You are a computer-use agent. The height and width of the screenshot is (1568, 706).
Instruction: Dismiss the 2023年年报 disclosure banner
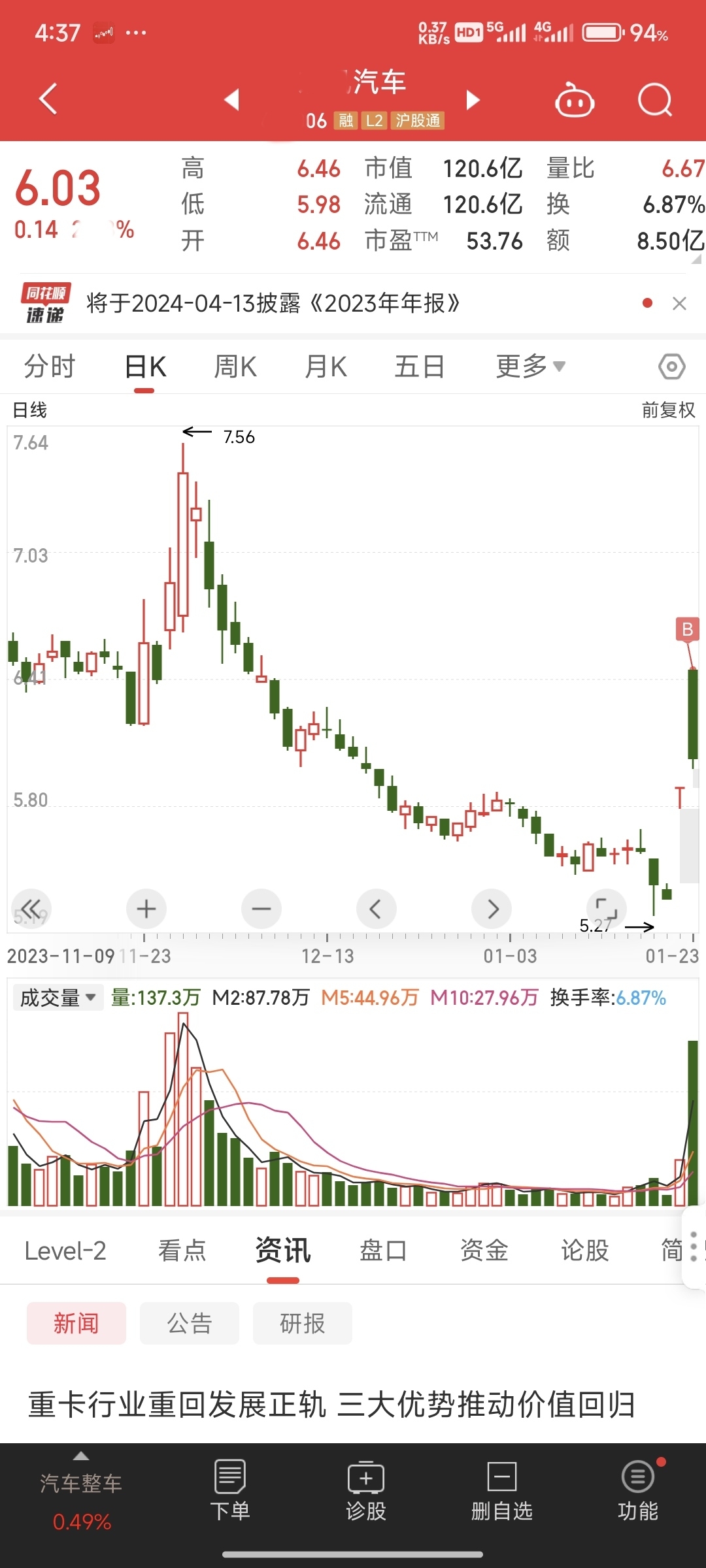(679, 303)
